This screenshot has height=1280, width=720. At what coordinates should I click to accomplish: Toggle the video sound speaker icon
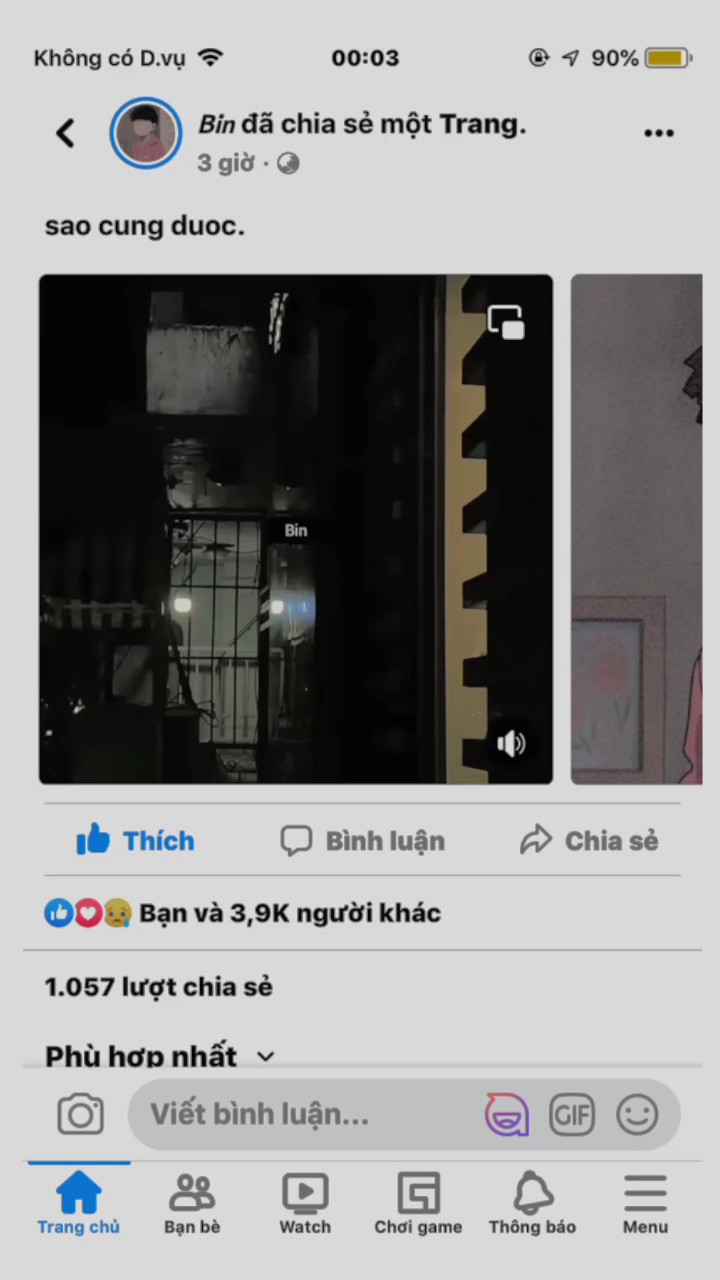pos(511,743)
